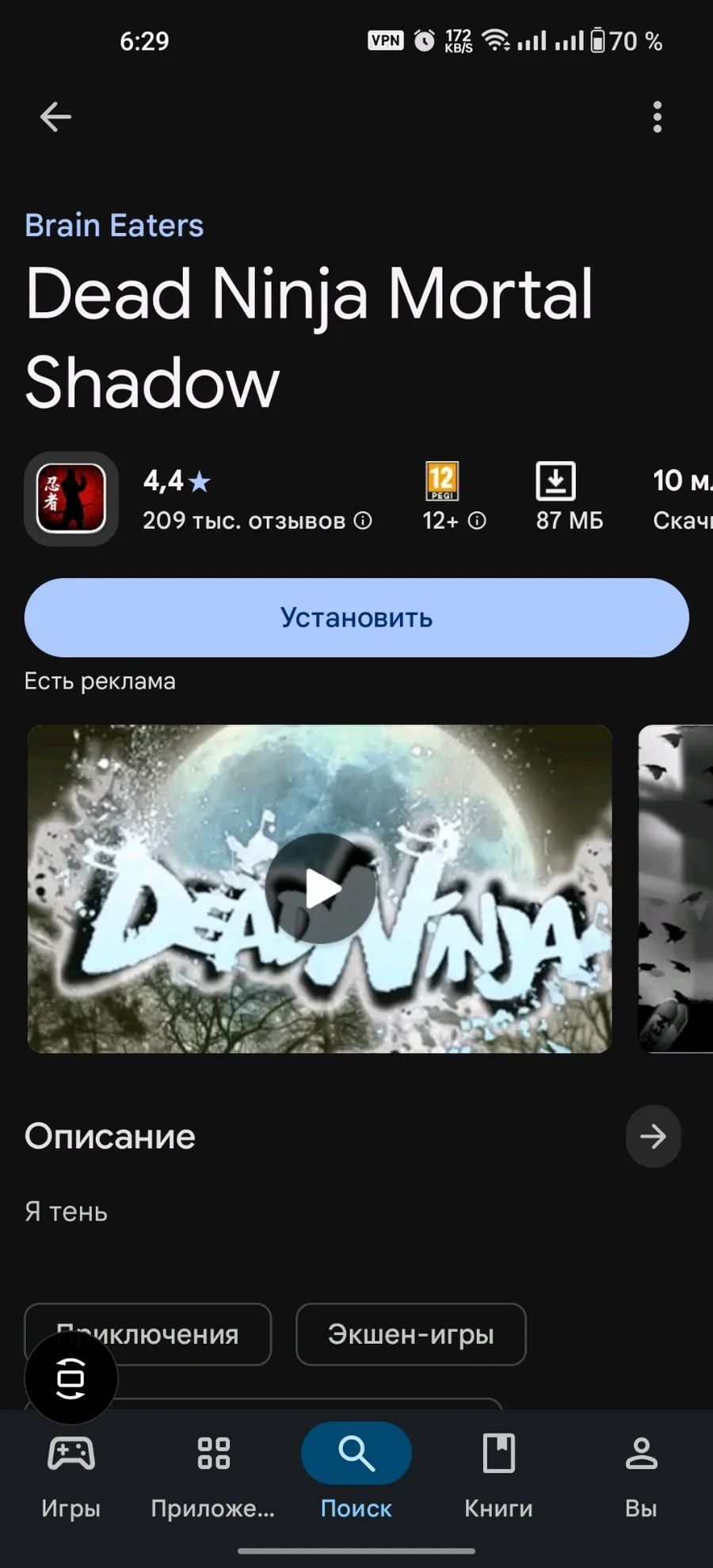Select the Экшен-игры chip
This screenshot has width=713, height=1568.
click(x=411, y=1334)
